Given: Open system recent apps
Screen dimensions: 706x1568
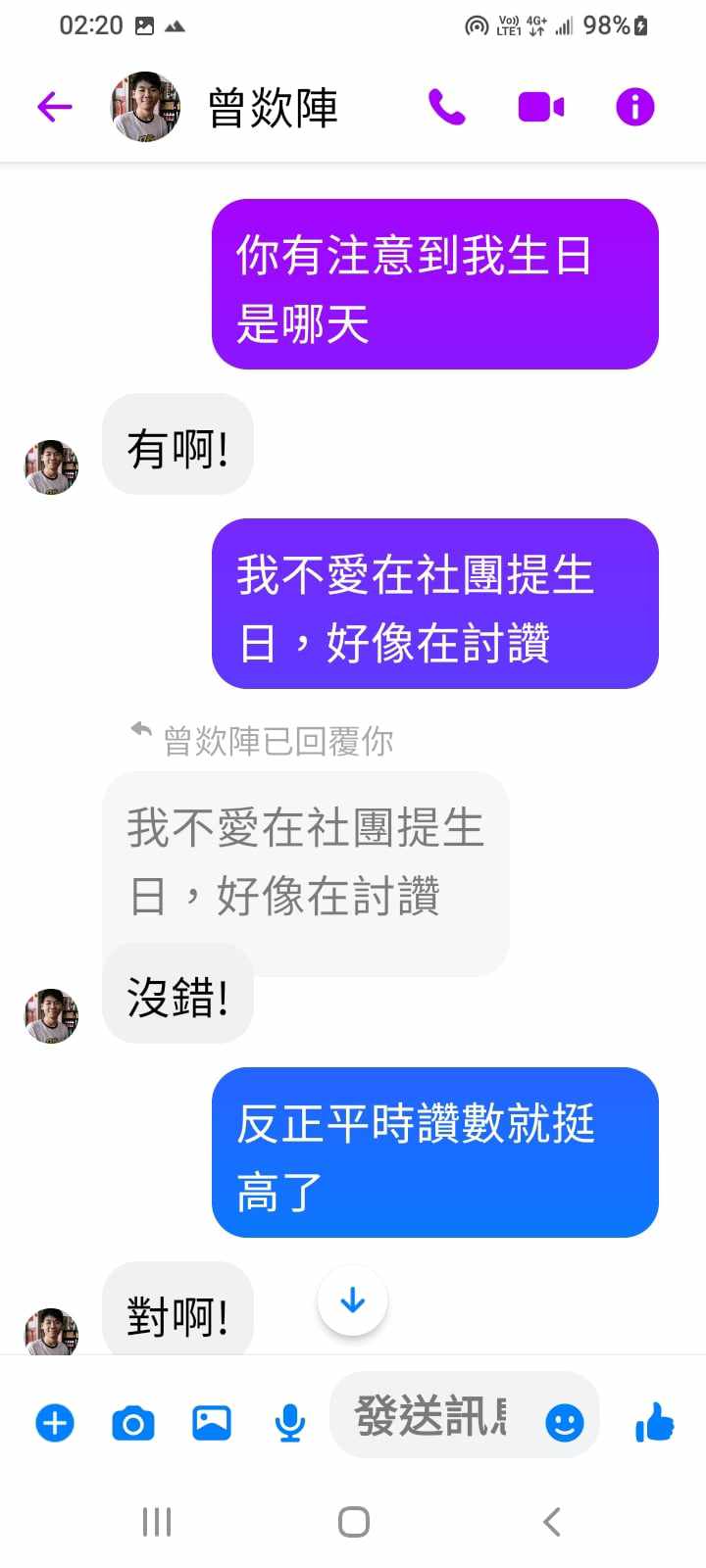Looking at the screenshot, I should tap(157, 1522).
